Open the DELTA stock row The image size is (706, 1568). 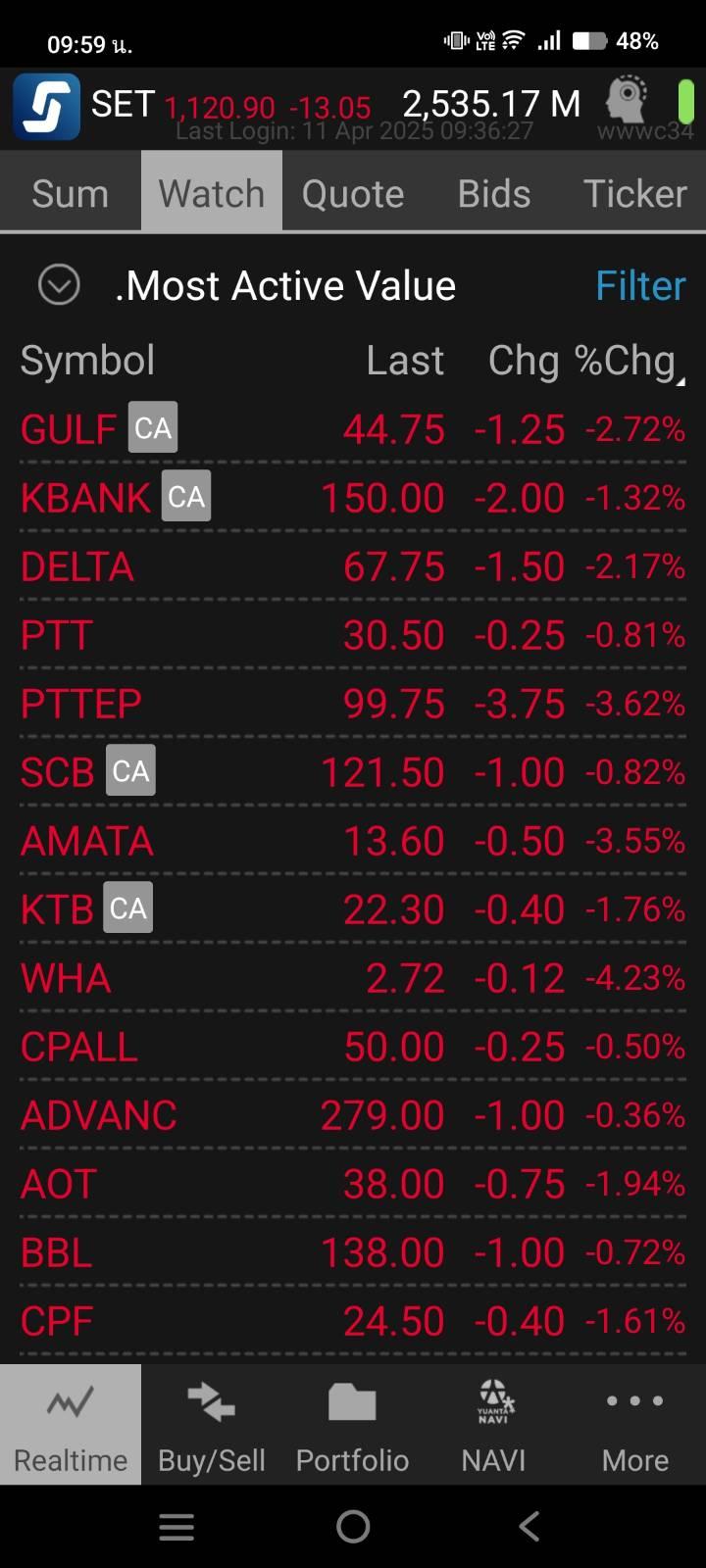pyautogui.click(x=353, y=566)
